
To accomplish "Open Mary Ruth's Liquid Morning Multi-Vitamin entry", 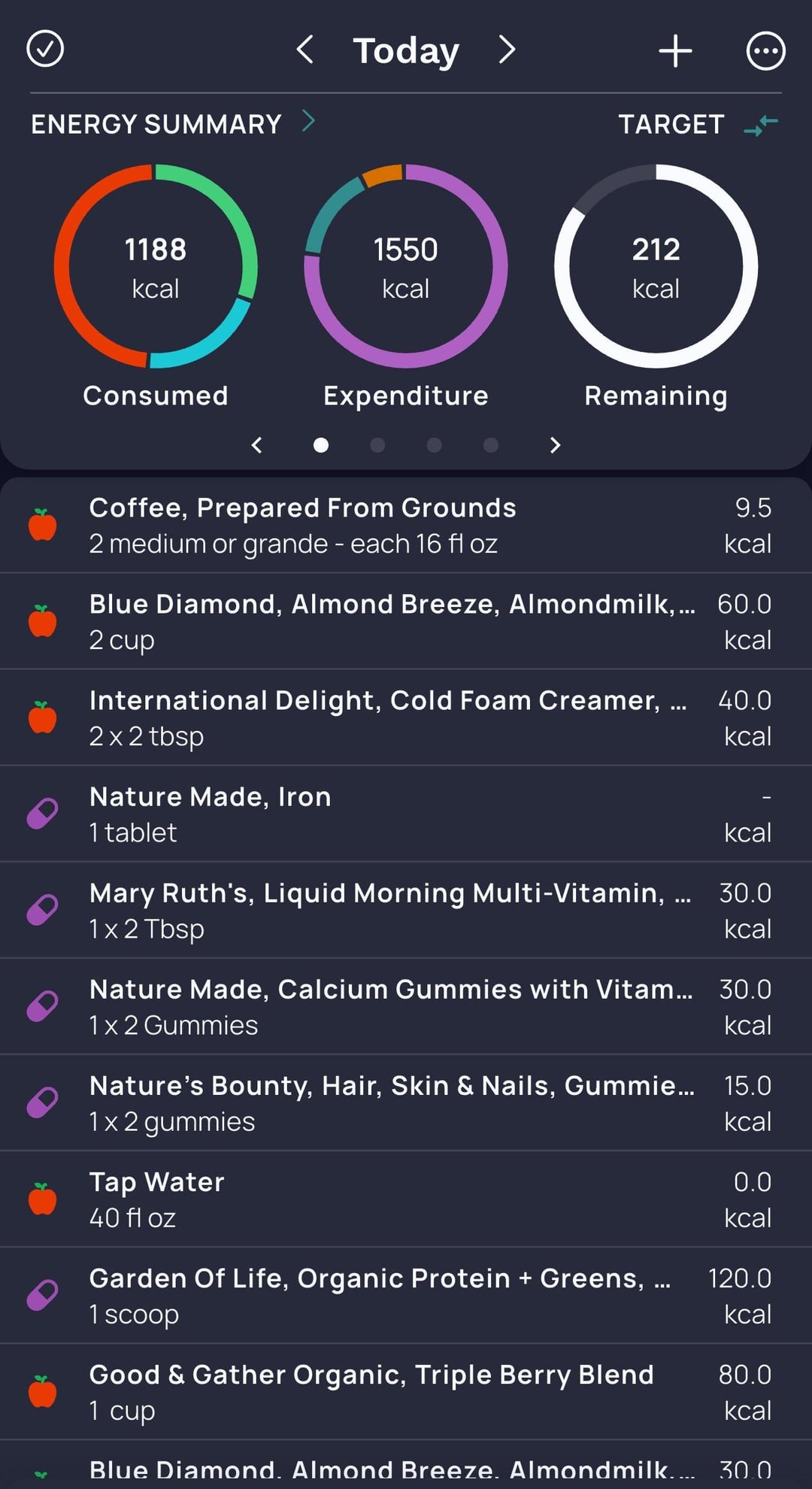I will coord(406,910).
